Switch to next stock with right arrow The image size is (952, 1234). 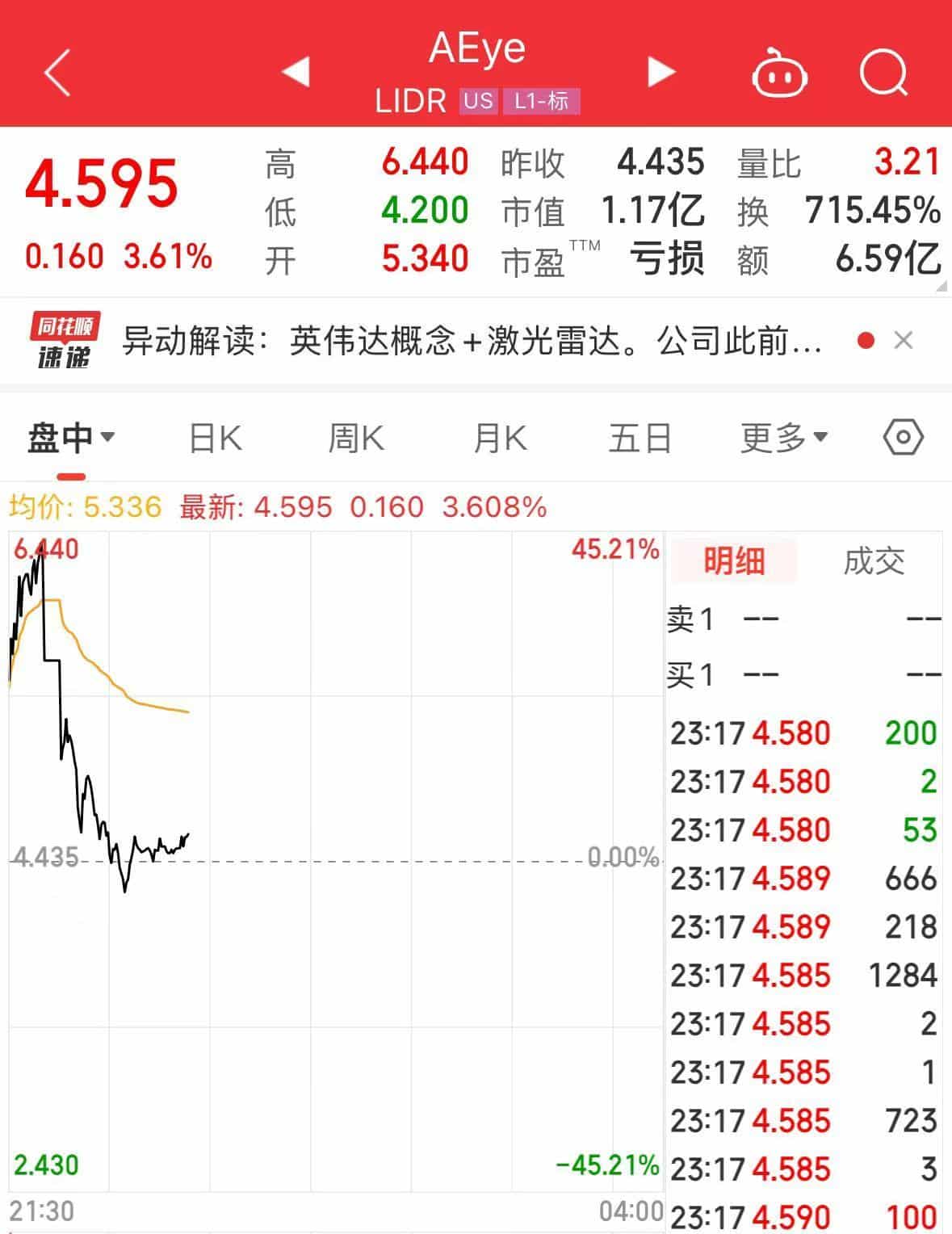click(x=659, y=73)
